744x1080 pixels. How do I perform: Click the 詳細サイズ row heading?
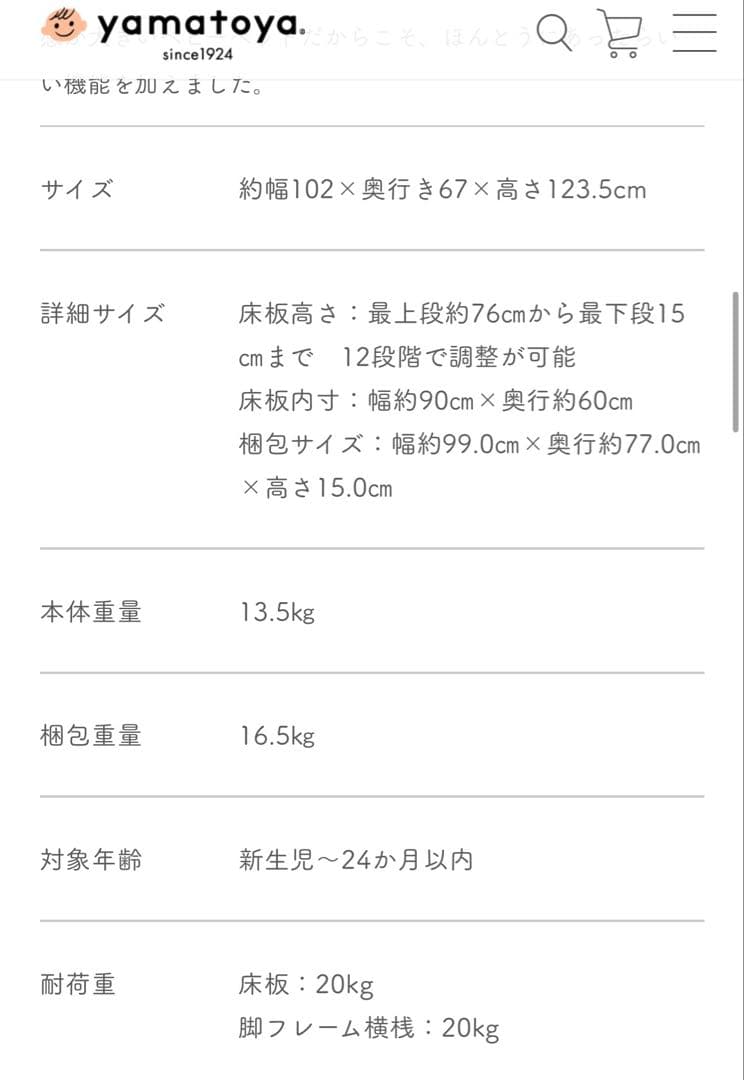point(104,313)
